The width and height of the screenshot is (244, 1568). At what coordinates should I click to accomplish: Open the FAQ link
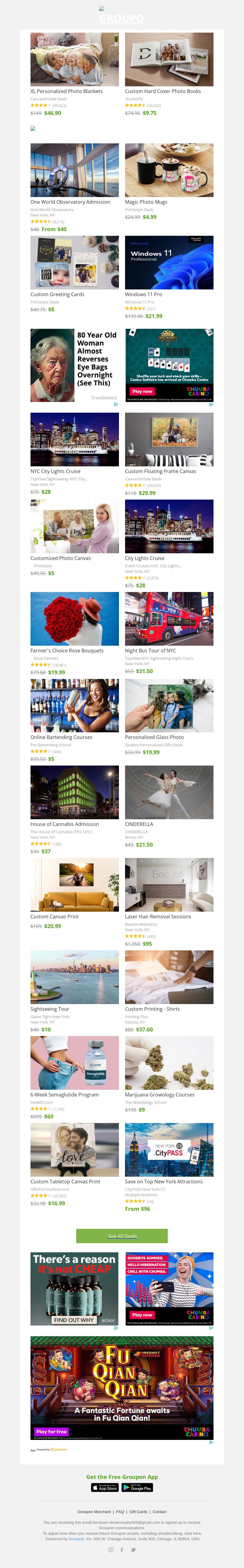click(x=120, y=1512)
